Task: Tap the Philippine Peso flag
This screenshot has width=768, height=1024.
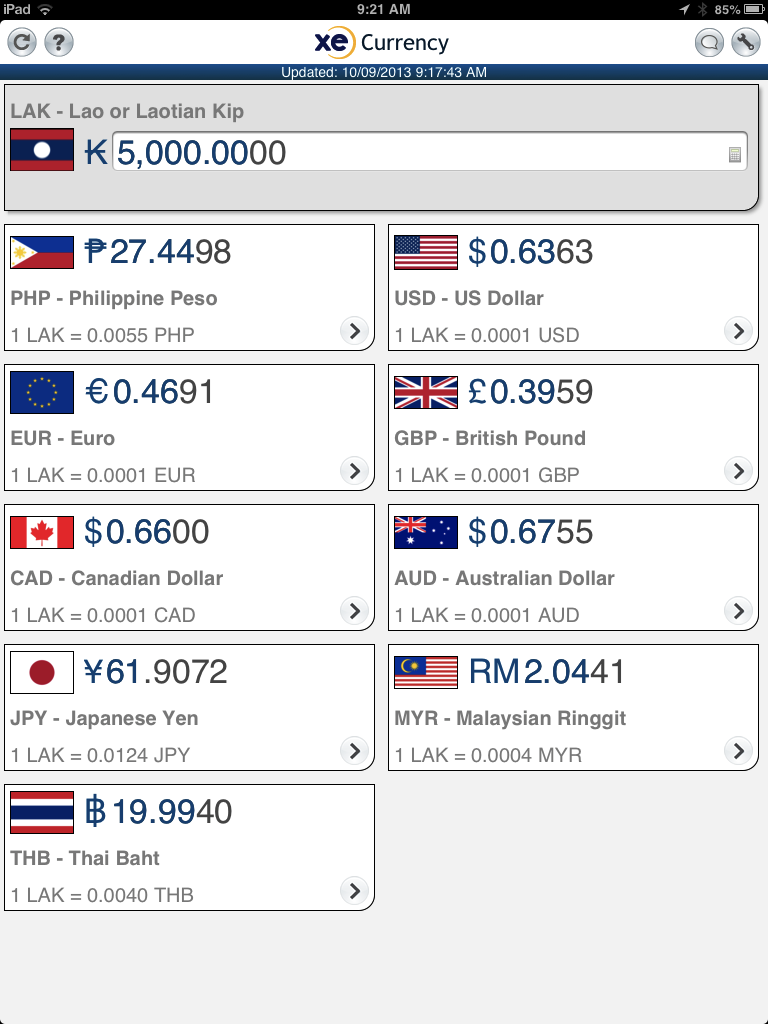Action: pyautogui.click(x=39, y=251)
